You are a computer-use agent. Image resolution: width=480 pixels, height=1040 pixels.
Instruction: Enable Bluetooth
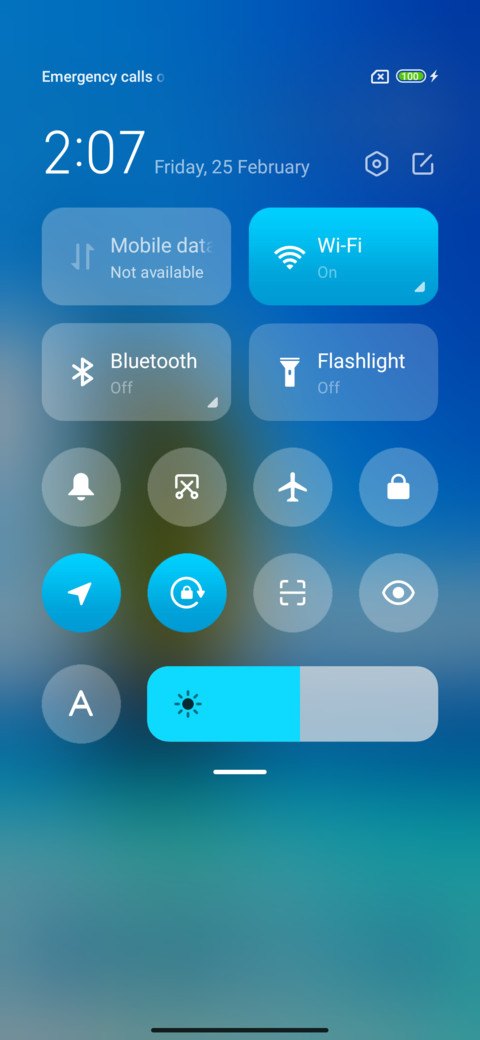coord(137,372)
